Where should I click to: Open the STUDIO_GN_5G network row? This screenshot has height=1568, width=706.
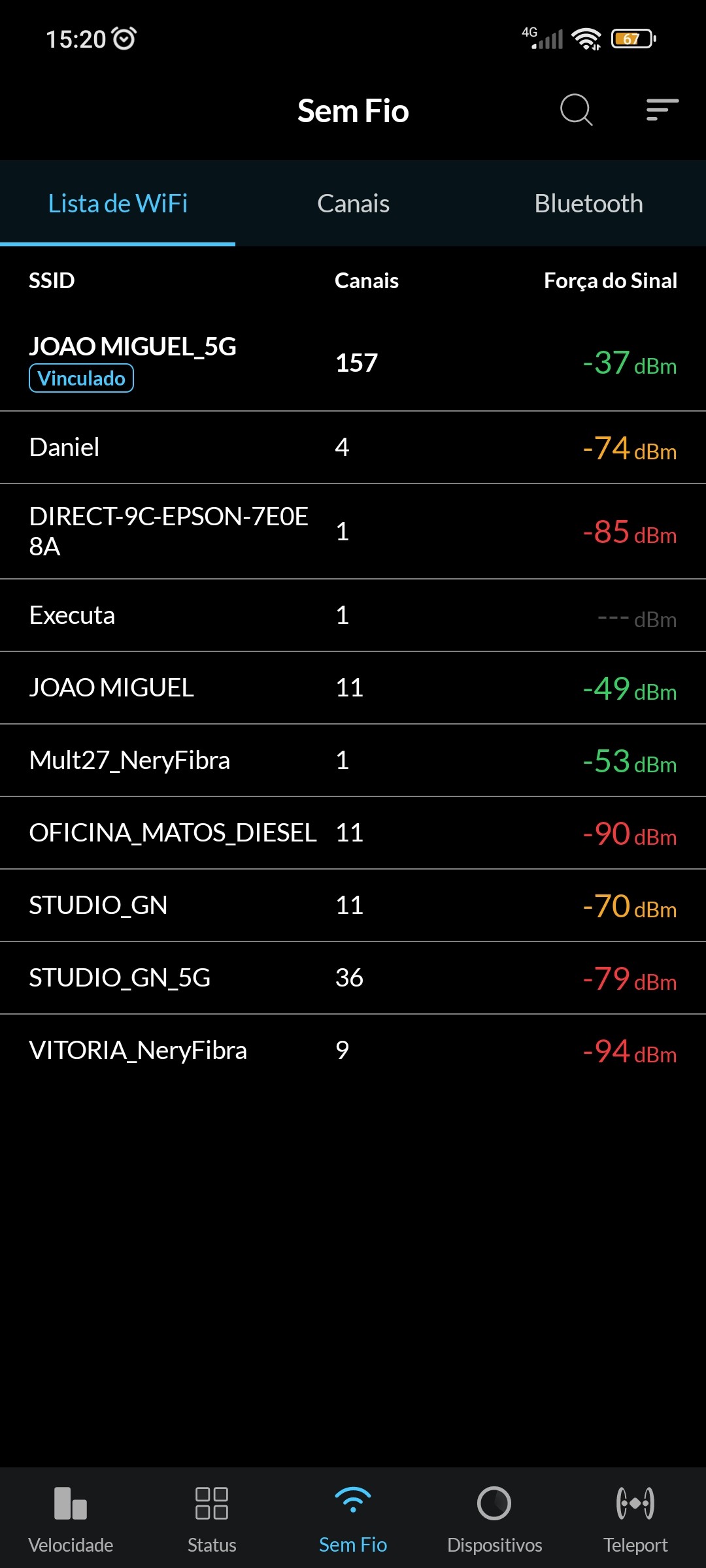click(x=353, y=978)
